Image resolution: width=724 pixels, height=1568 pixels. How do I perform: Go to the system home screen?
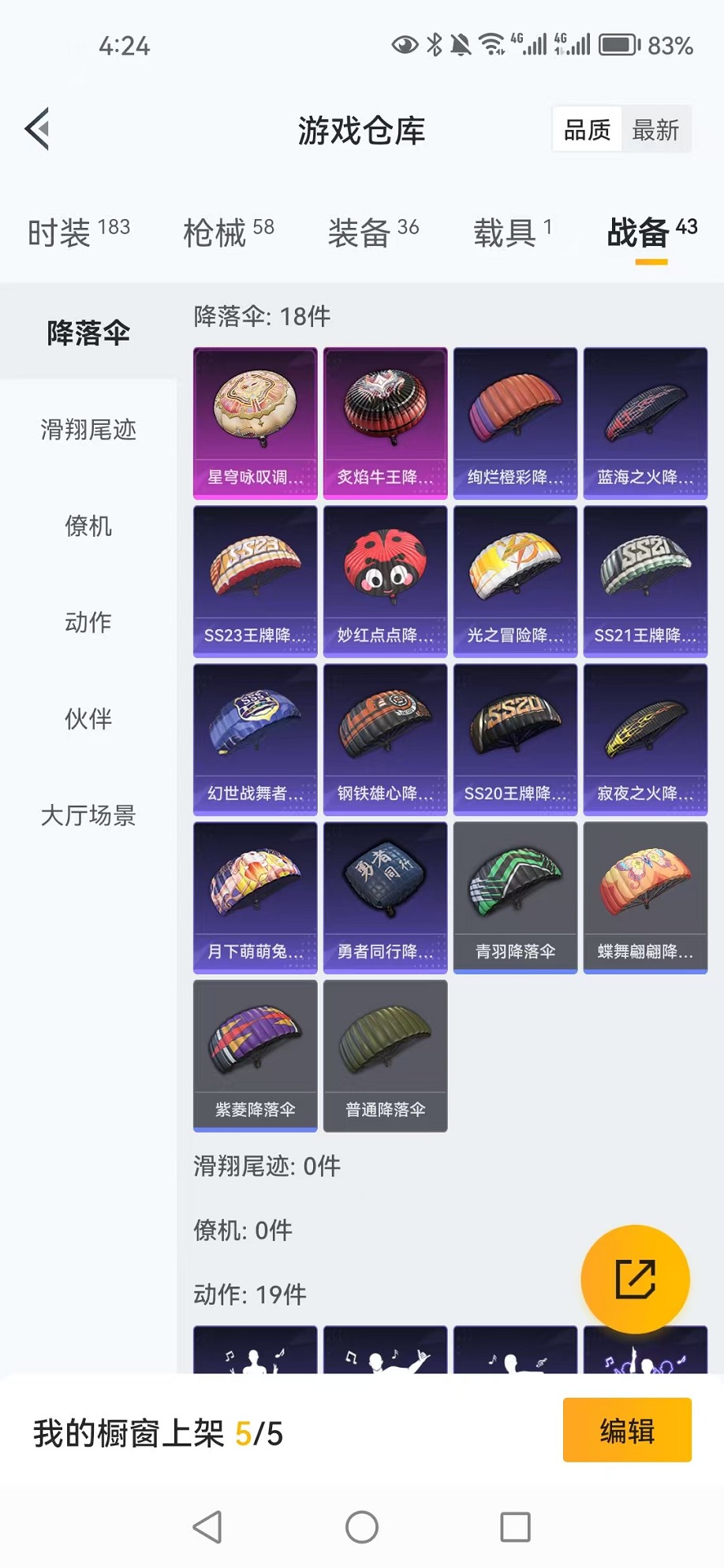pos(362,1527)
